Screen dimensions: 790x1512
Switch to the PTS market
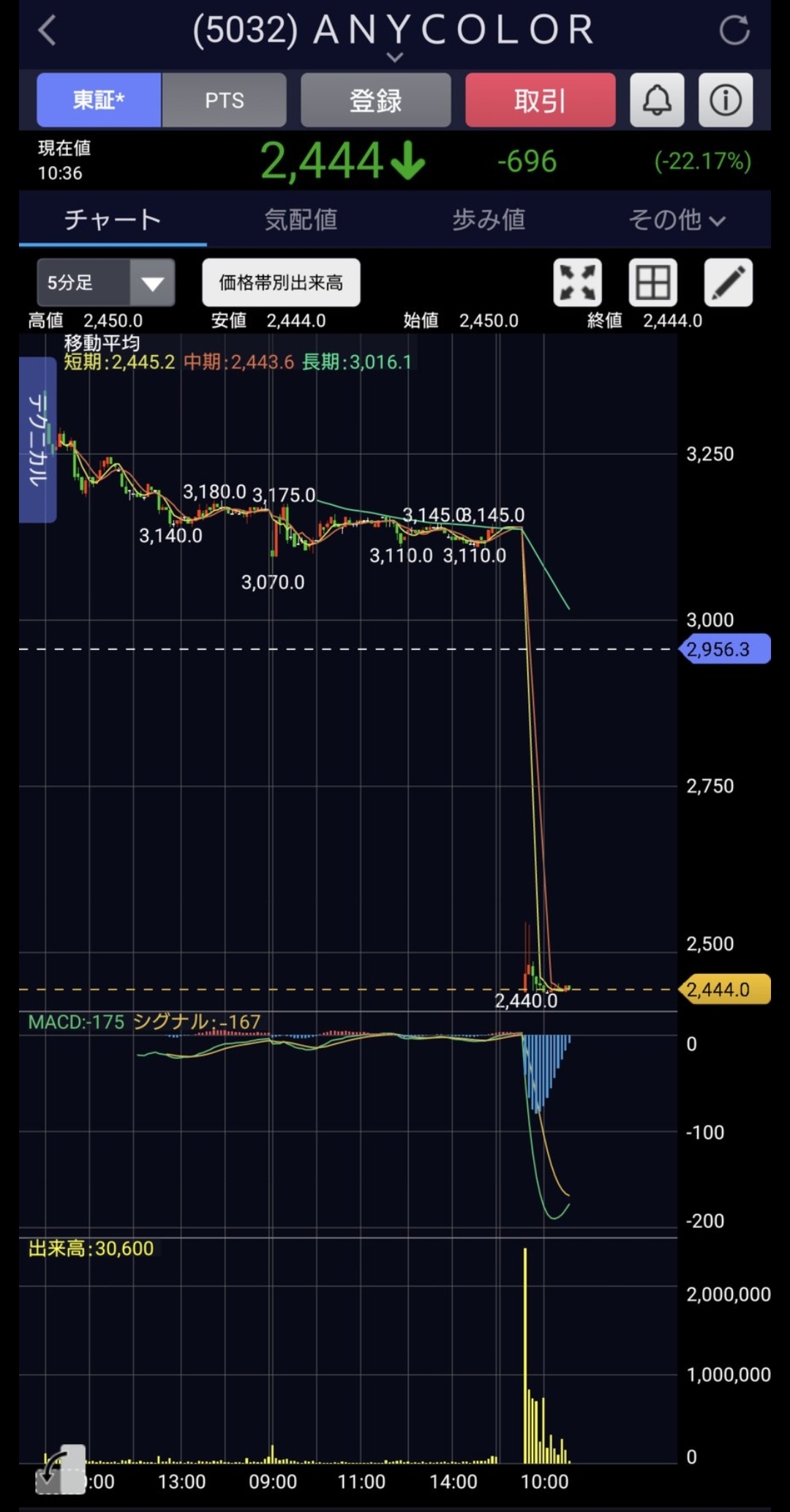click(x=224, y=100)
